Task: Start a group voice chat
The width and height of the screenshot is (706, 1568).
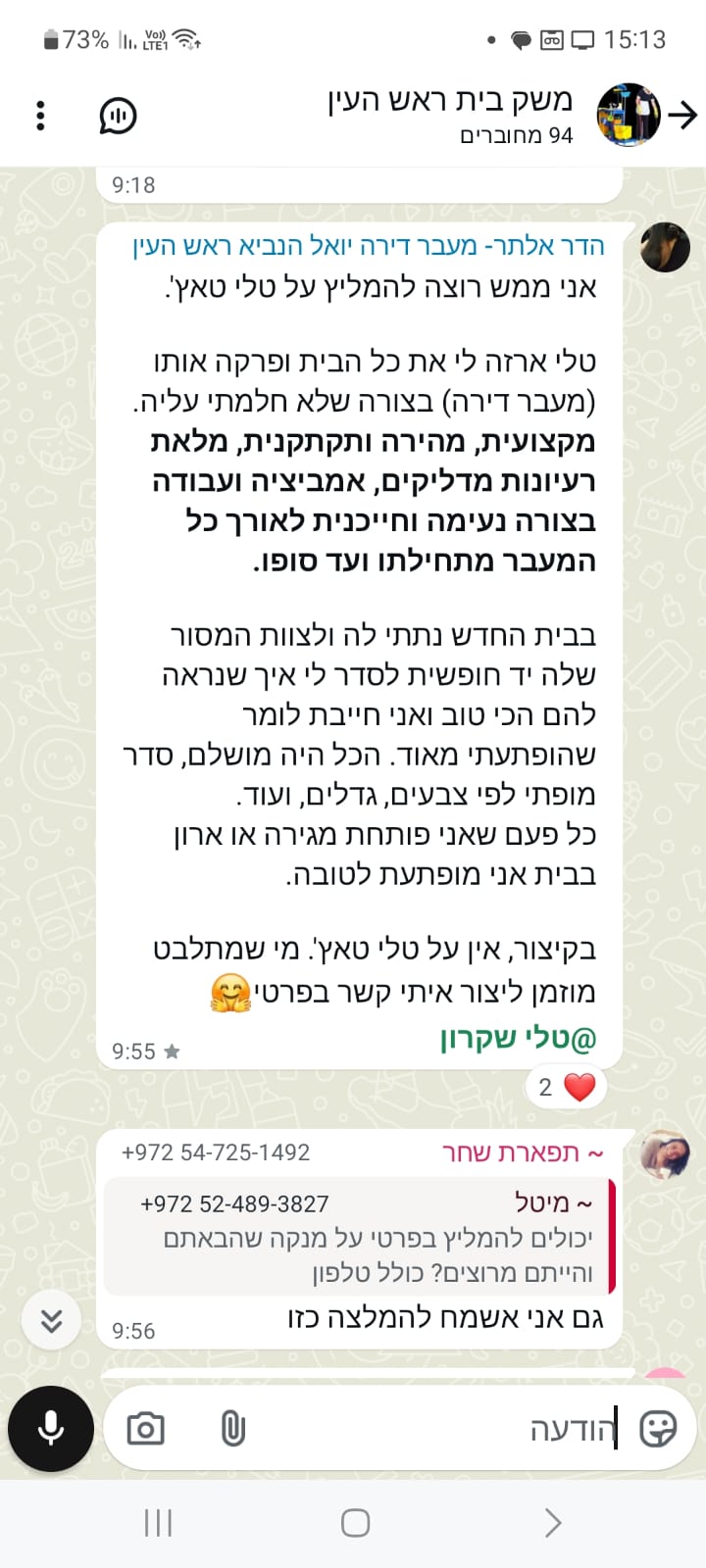Action: click(118, 116)
